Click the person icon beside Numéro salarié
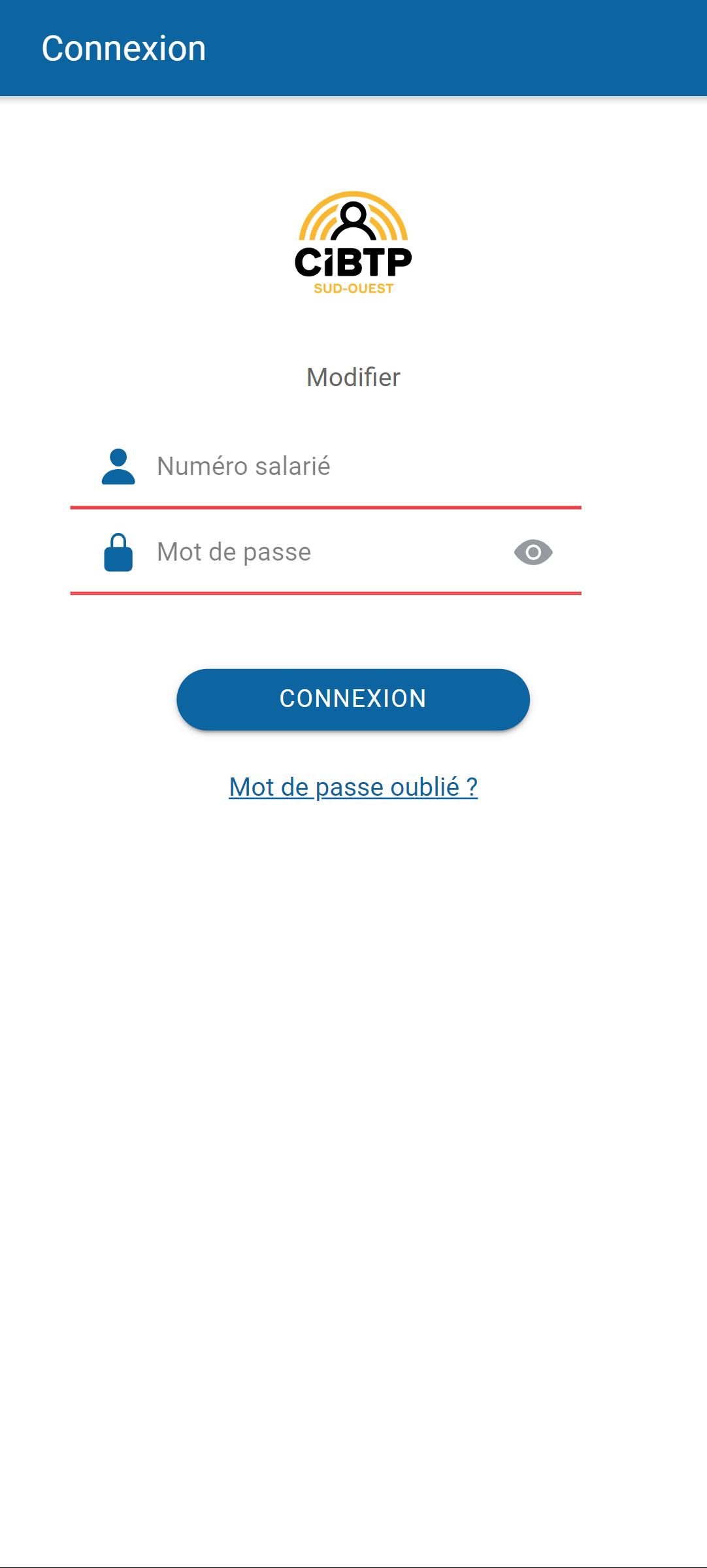Viewport: 707px width, 1568px height. pyautogui.click(x=120, y=466)
